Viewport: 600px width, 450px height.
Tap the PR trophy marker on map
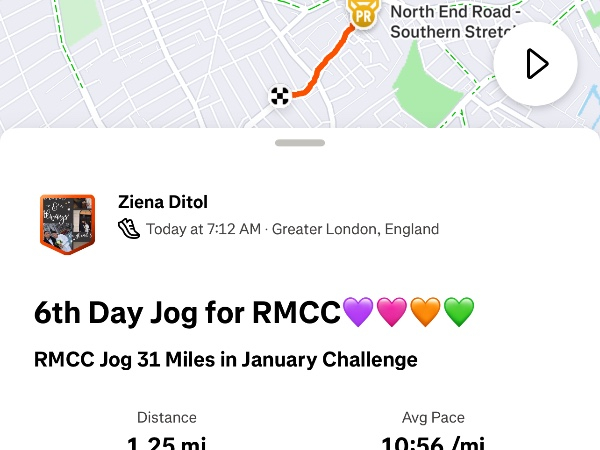click(361, 14)
